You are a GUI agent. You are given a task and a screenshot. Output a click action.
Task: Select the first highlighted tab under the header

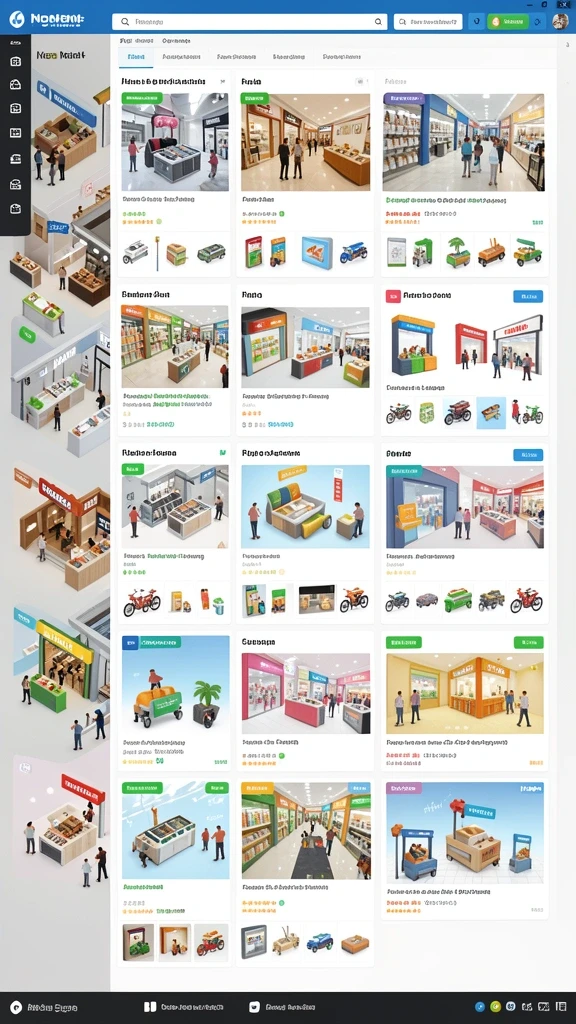coord(136,57)
